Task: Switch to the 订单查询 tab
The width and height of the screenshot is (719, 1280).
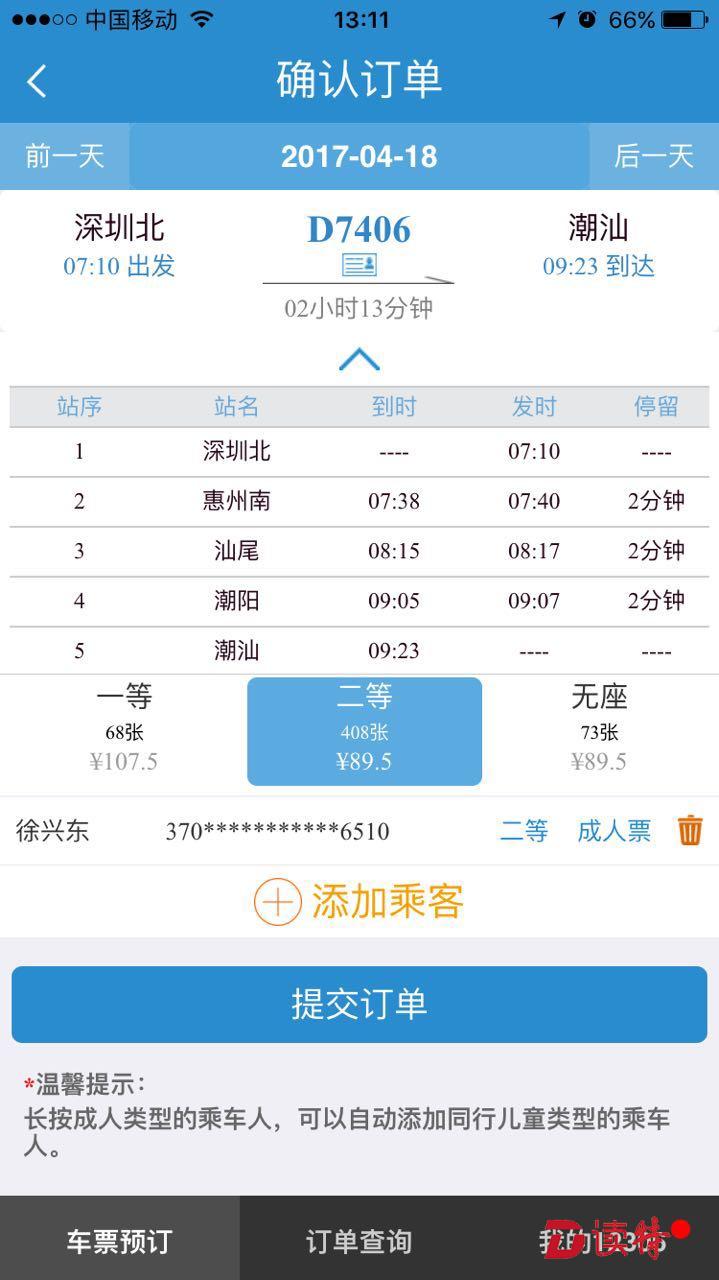Action: click(359, 1241)
